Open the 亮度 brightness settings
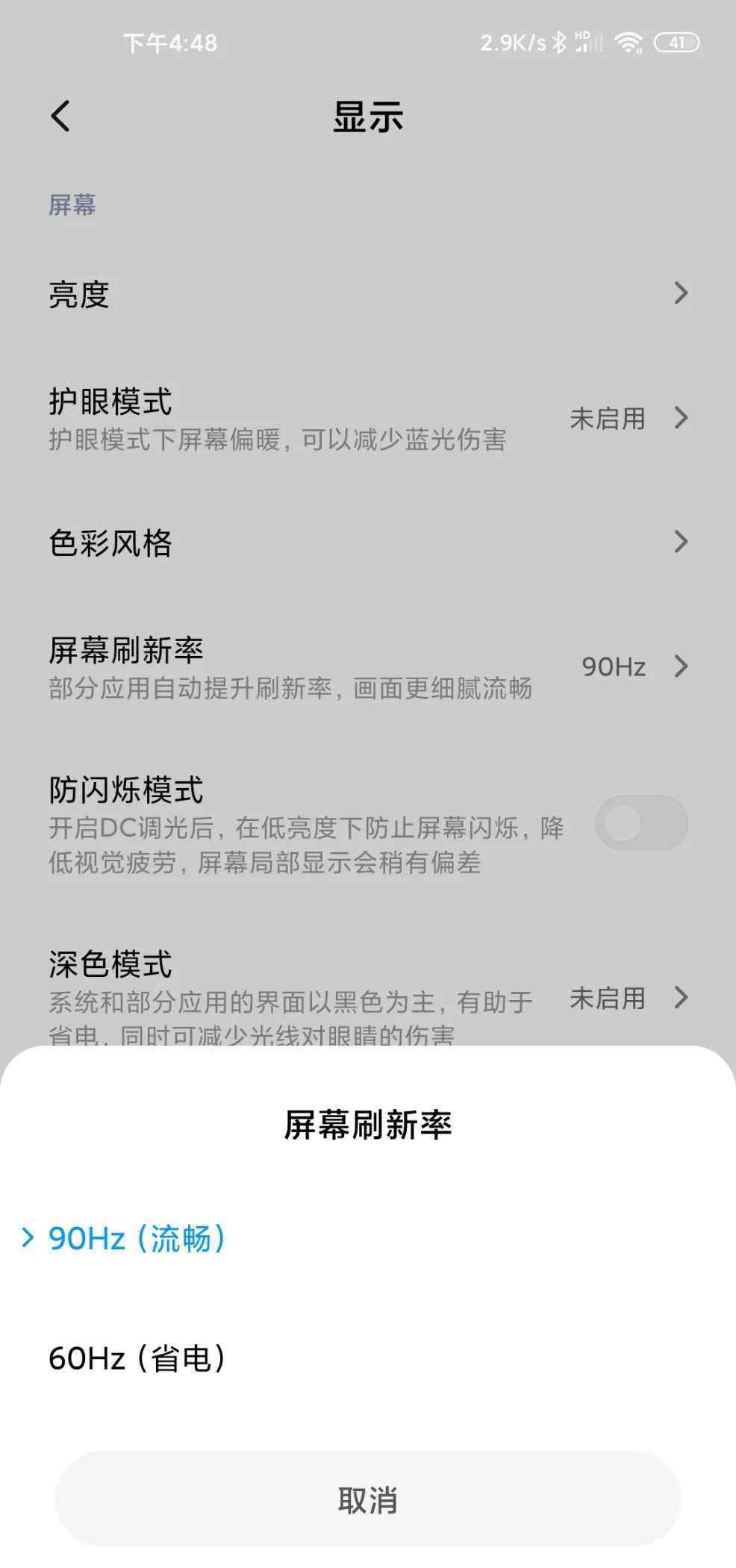Screen dimensions: 736x1568 point(367,294)
